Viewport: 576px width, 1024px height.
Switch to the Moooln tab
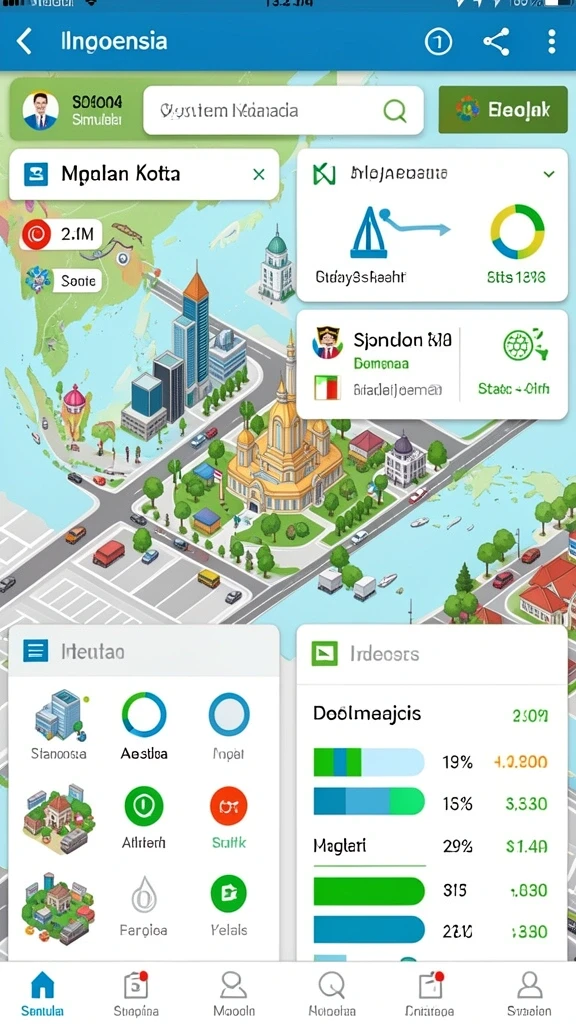tap(233, 993)
